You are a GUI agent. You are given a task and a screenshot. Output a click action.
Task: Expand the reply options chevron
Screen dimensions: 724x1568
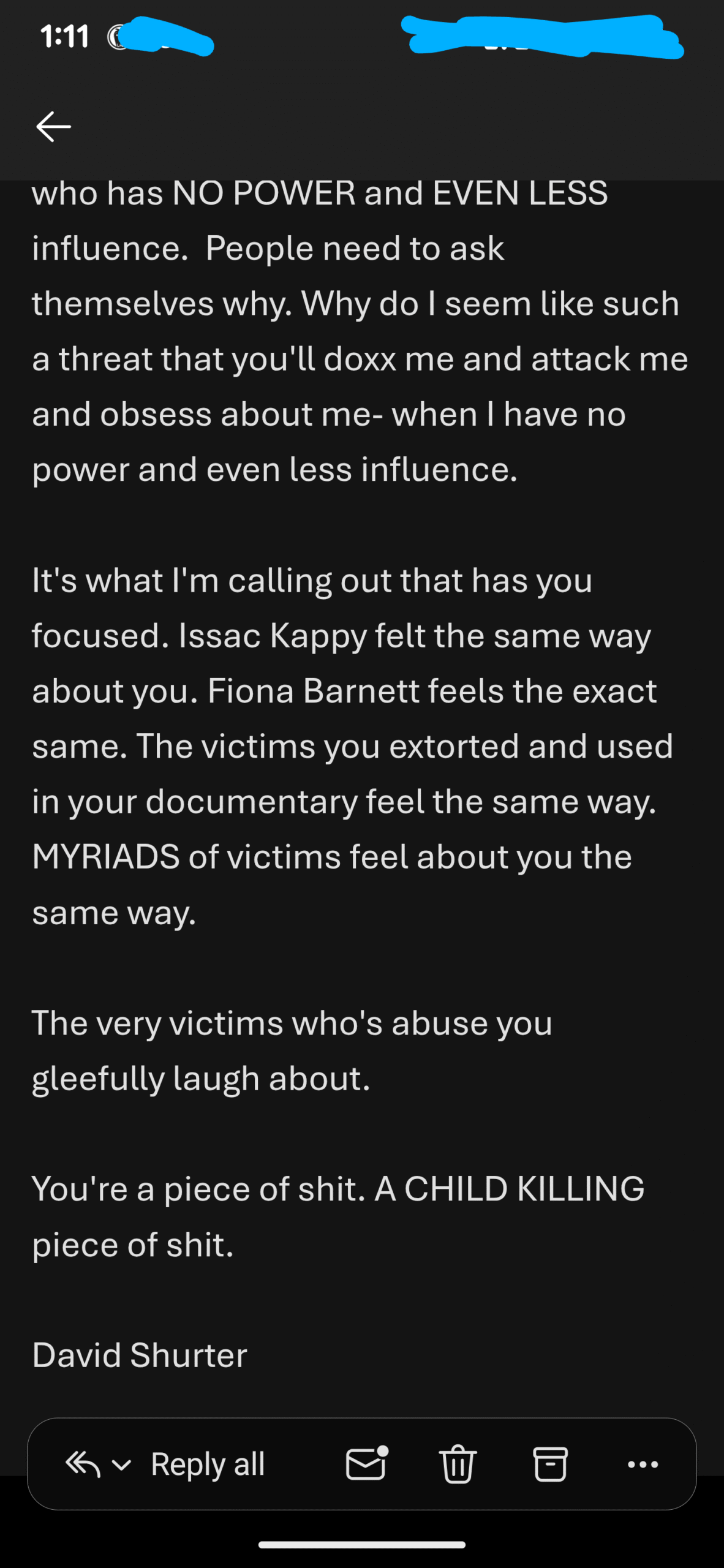tap(121, 1465)
